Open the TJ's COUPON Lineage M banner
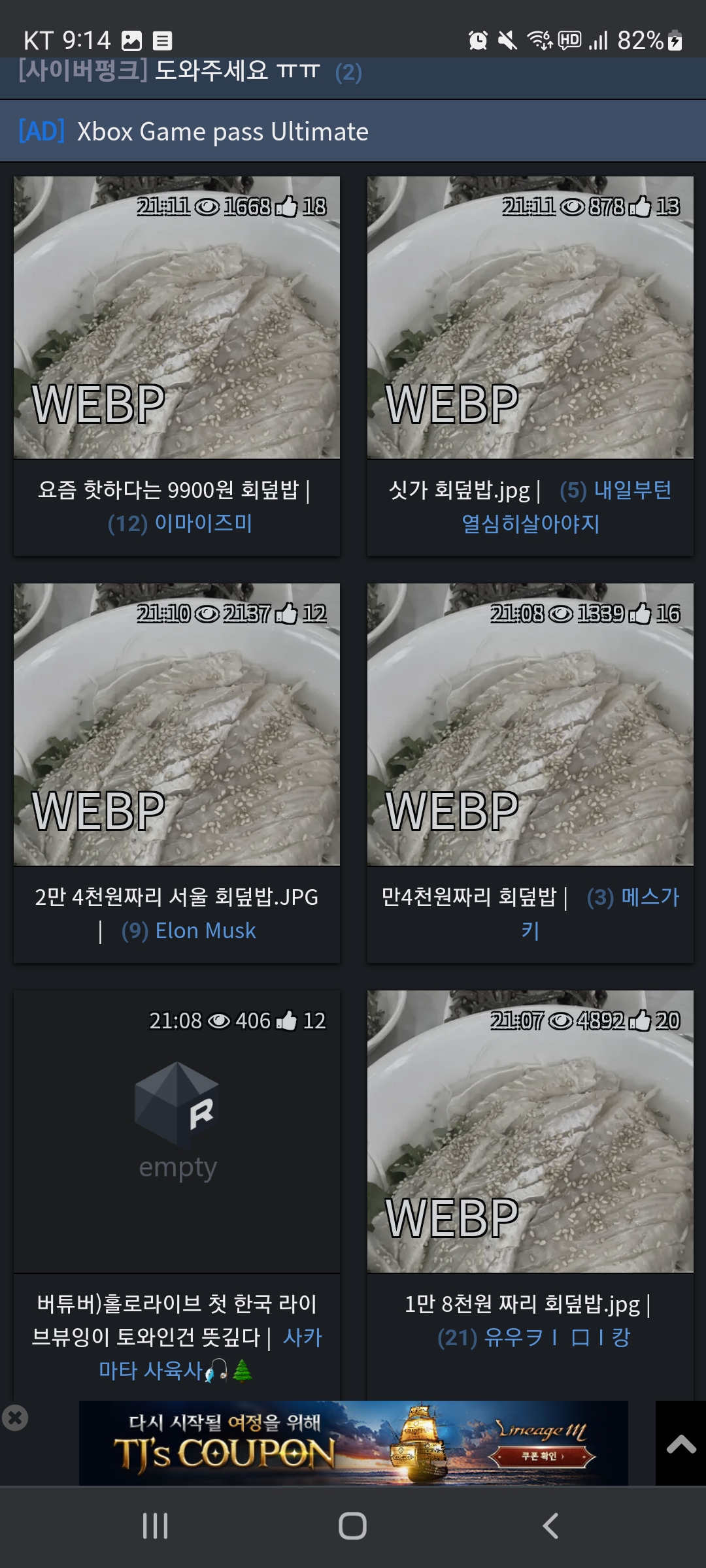Screen dimensions: 706x1568 point(354,1443)
